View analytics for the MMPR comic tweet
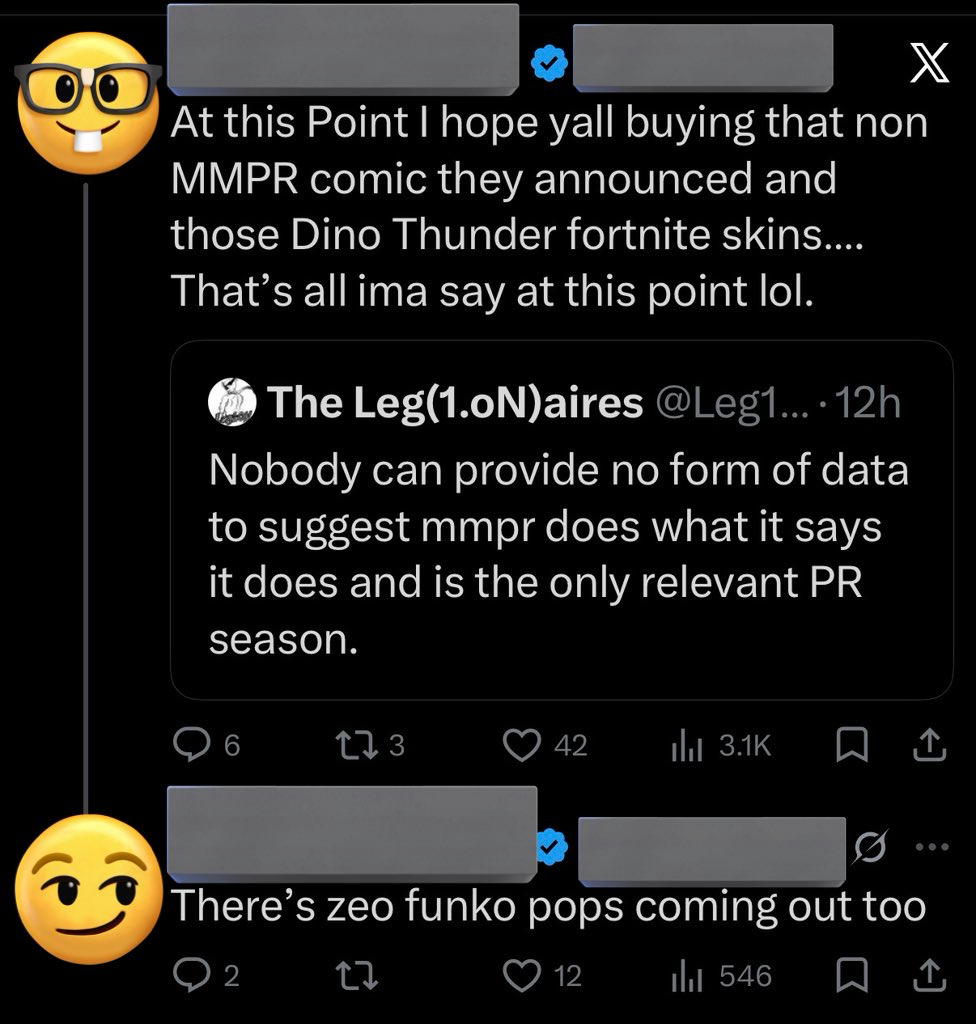The image size is (976, 1024). tap(687, 745)
